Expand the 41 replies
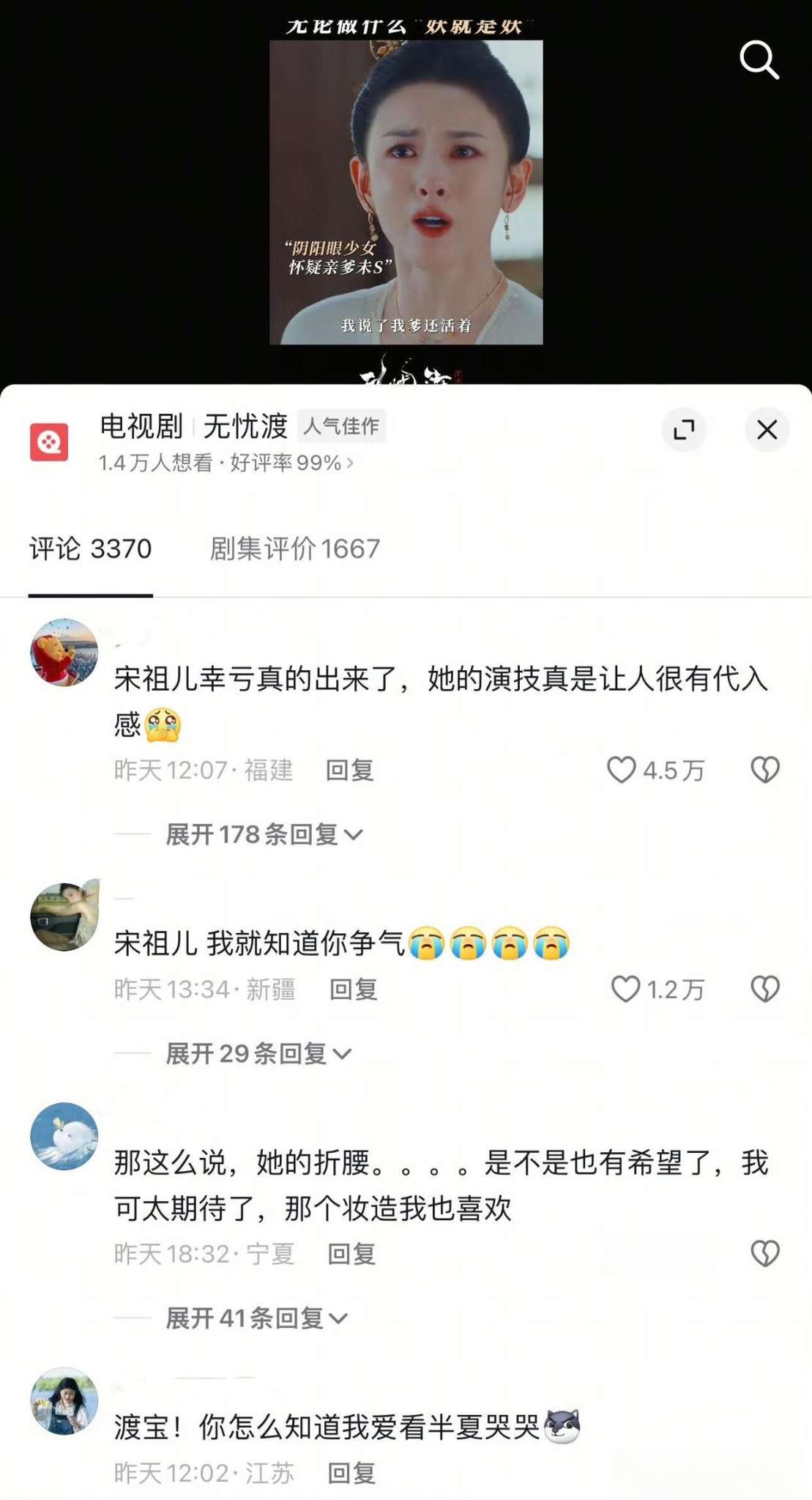 256,1318
